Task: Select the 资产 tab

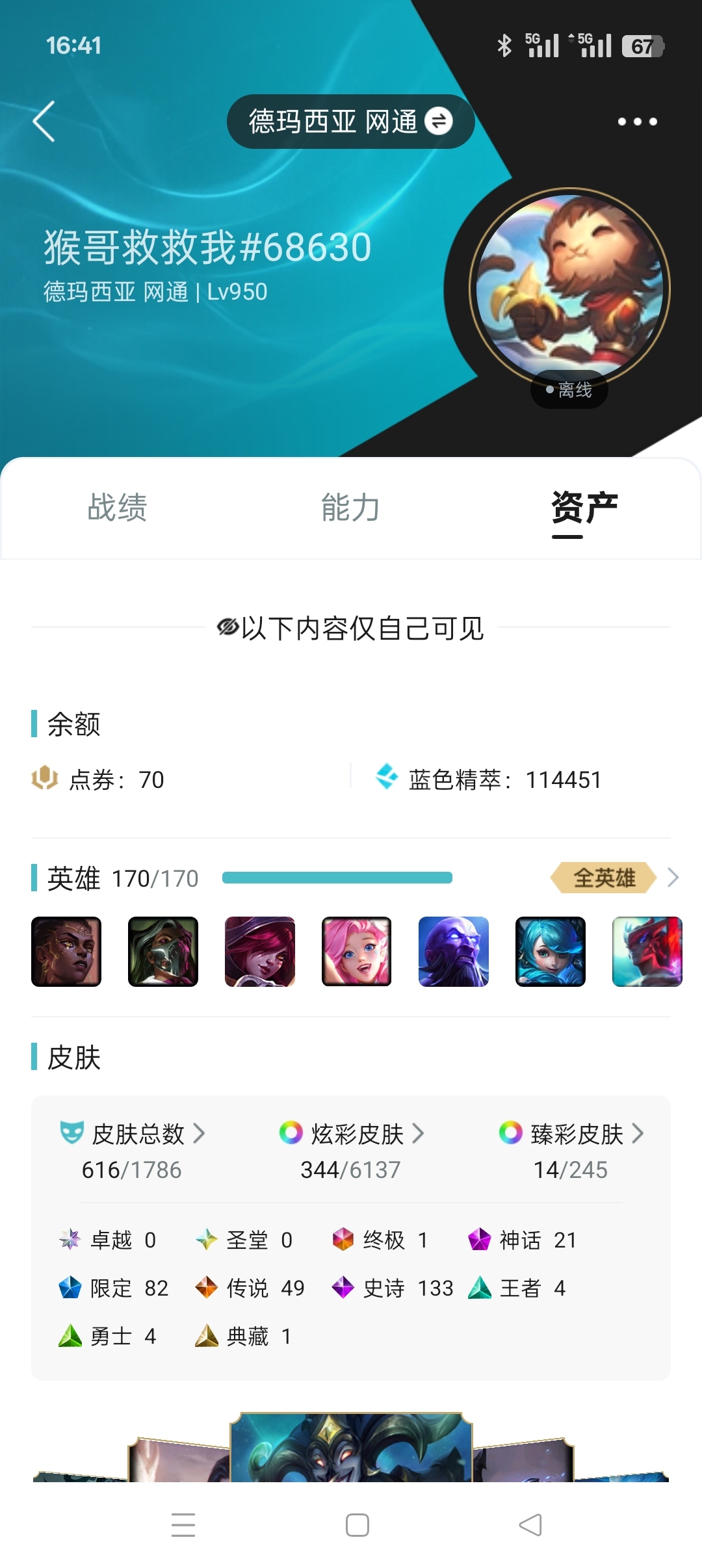Action: [584, 508]
